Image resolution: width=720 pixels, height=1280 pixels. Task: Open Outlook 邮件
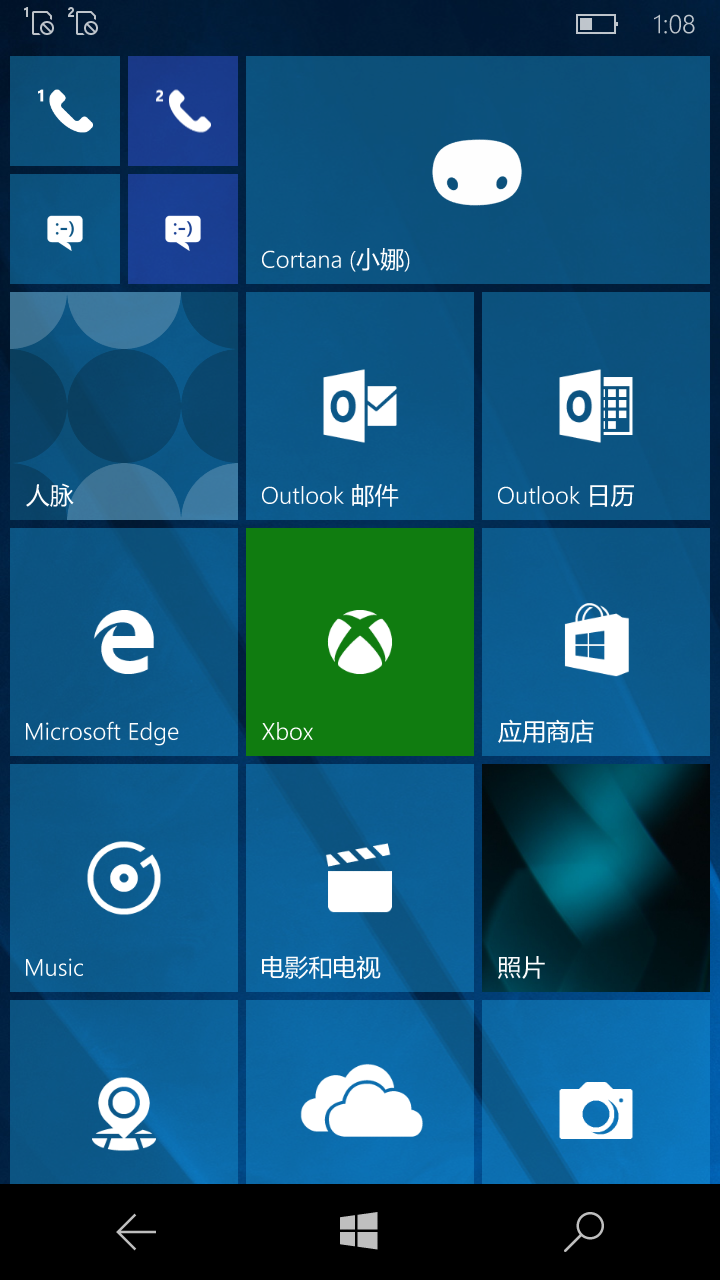click(x=360, y=406)
